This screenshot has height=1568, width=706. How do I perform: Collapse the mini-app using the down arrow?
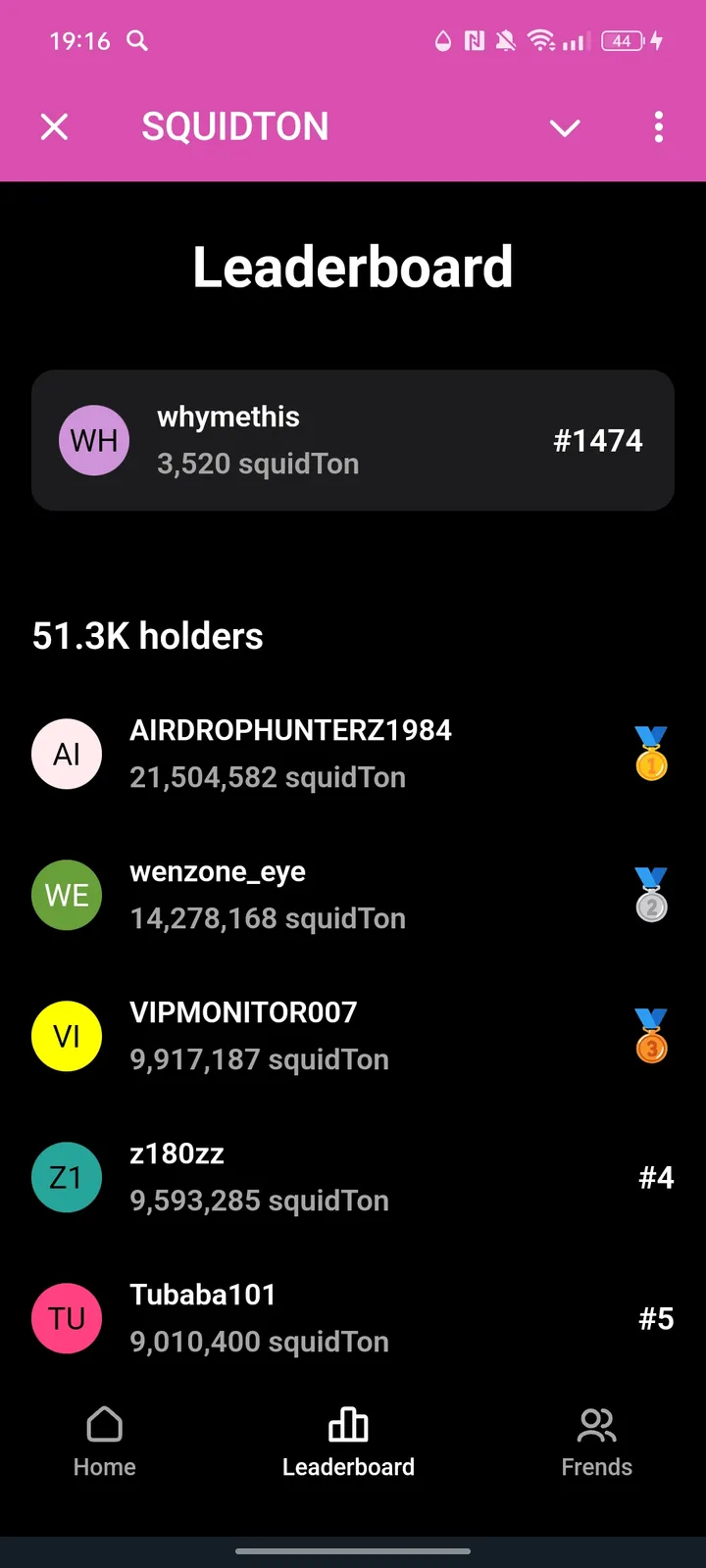click(565, 127)
